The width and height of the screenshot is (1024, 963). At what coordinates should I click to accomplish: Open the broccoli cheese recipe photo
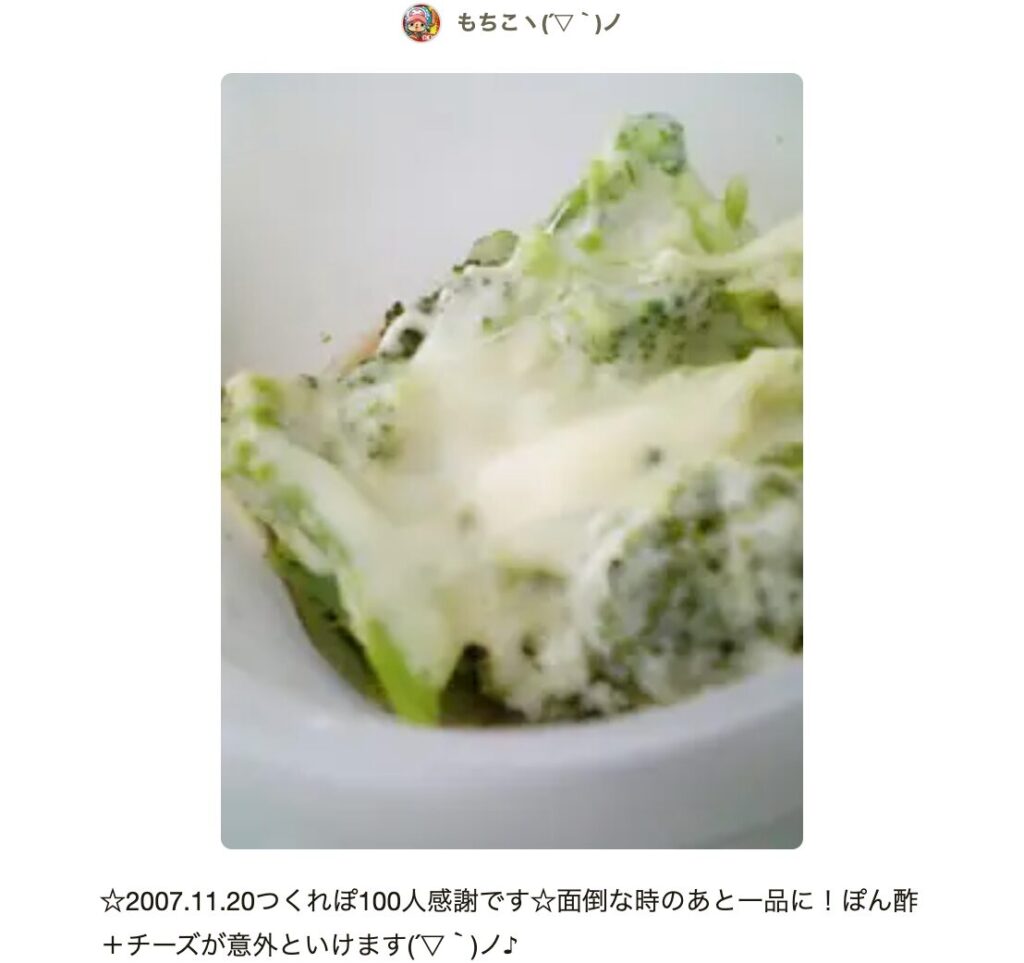tap(511, 461)
